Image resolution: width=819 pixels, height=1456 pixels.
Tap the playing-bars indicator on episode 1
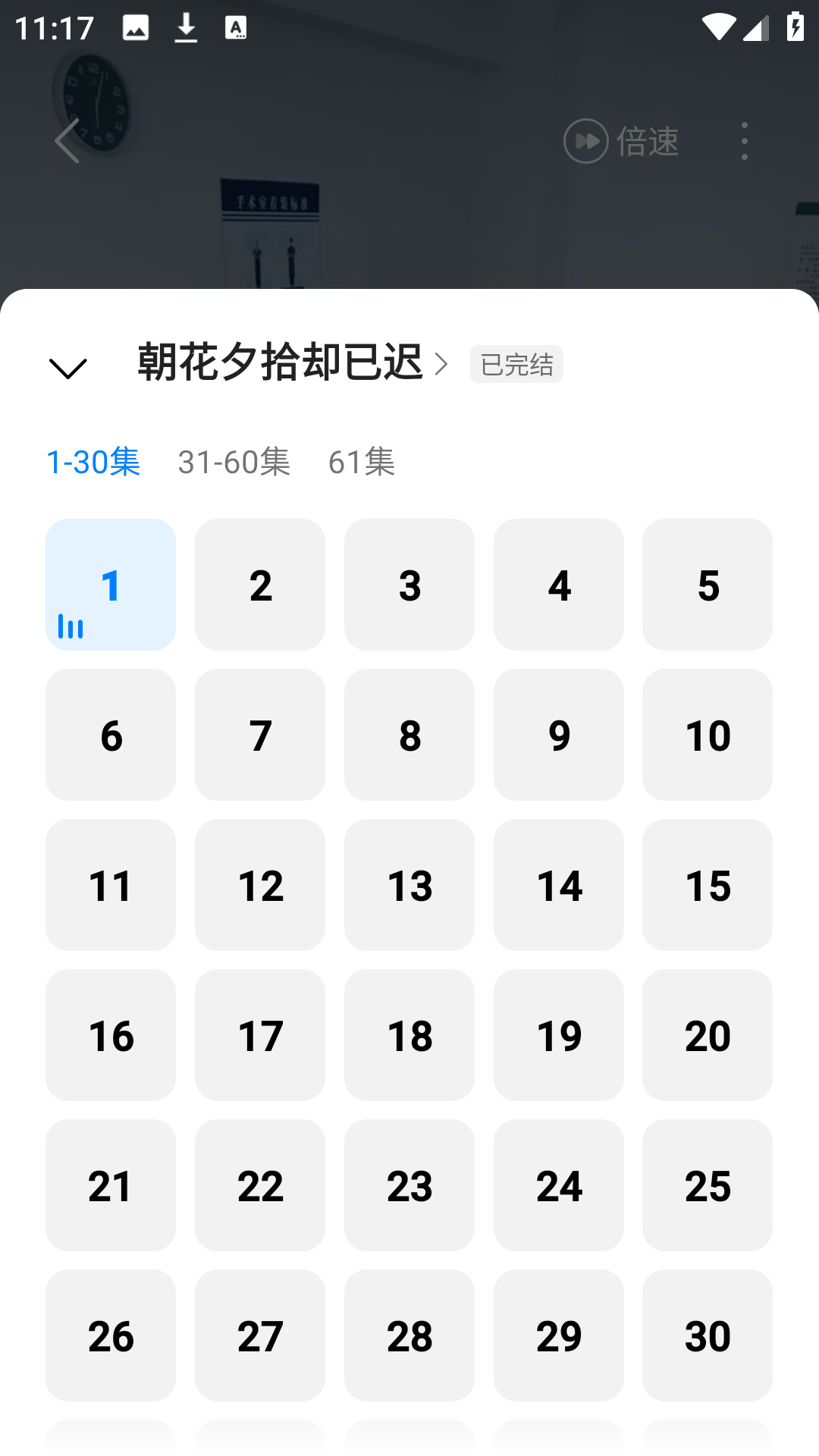tap(72, 627)
